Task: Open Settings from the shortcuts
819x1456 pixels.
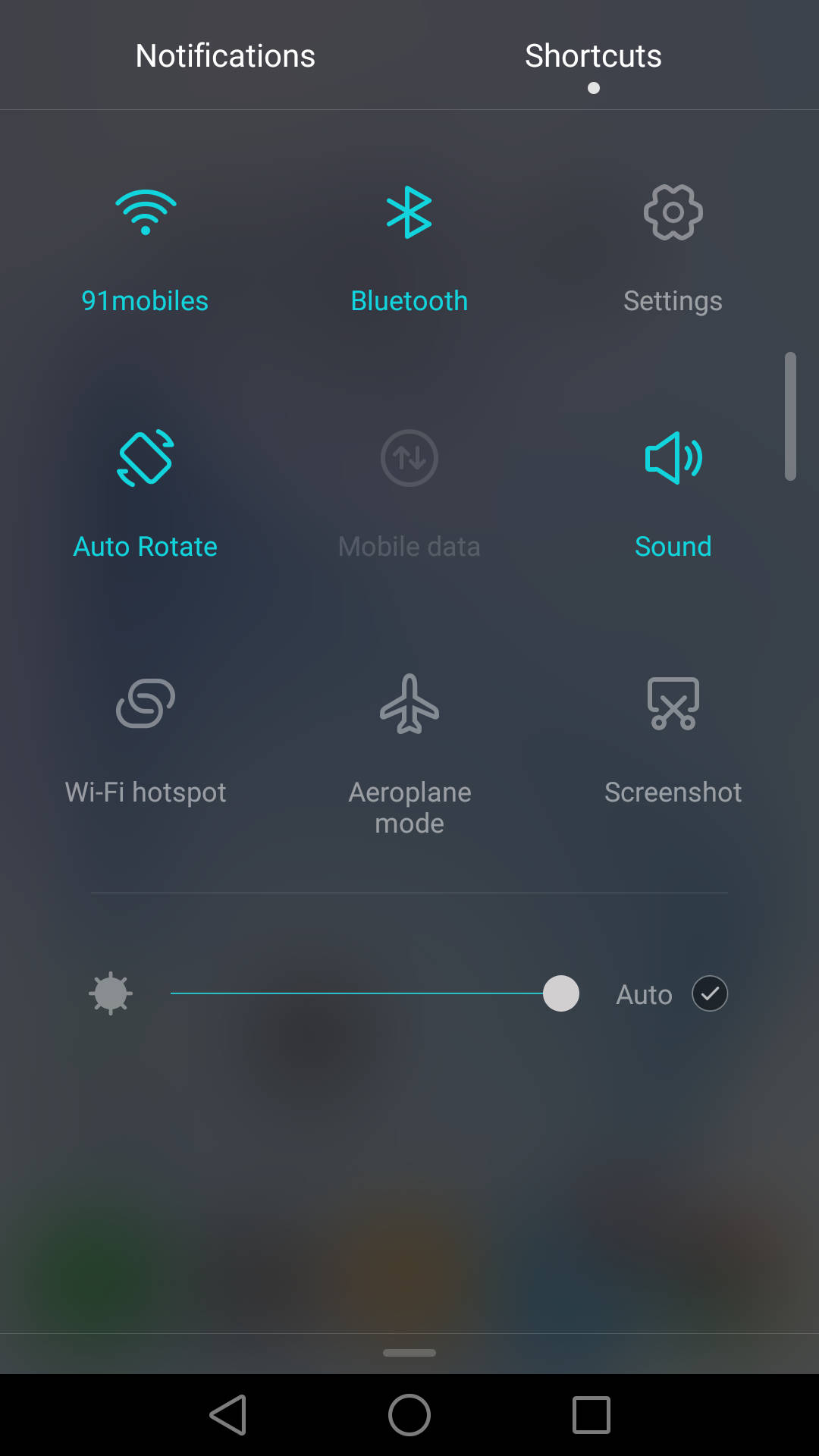Action: pos(673,251)
